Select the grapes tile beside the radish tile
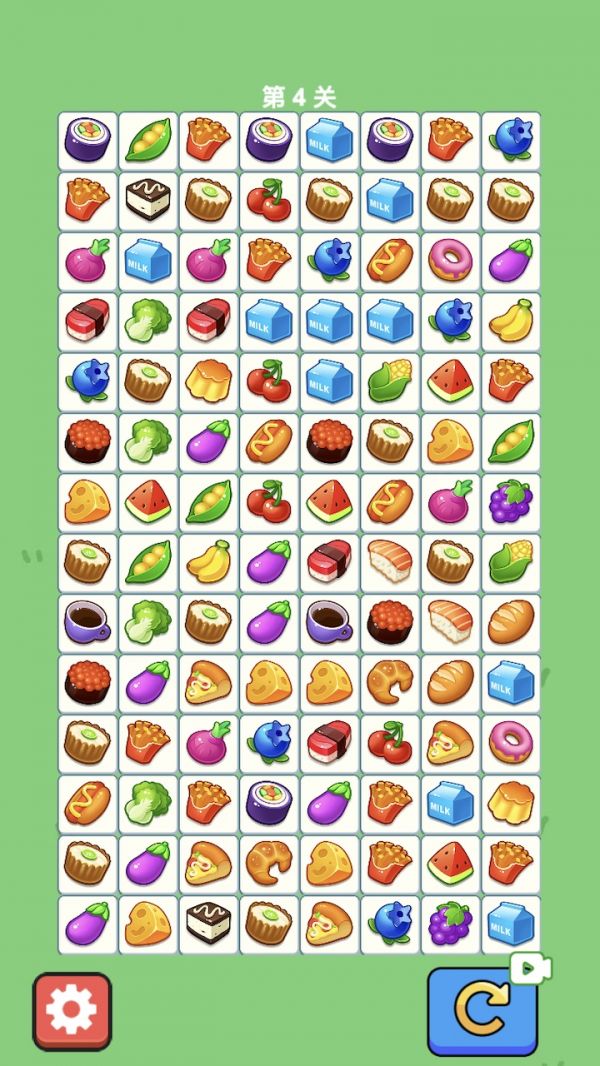The width and height of the screenshot is (600, 1066). coord(511,502)
